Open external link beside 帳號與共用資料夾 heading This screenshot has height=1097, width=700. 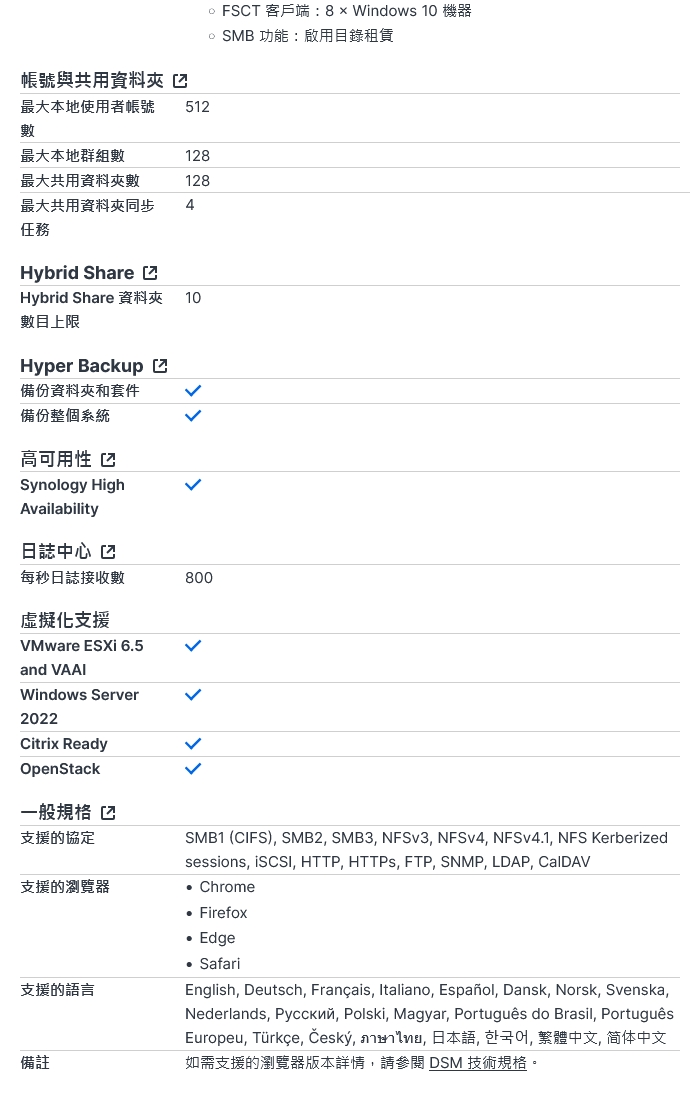(180, 81)
